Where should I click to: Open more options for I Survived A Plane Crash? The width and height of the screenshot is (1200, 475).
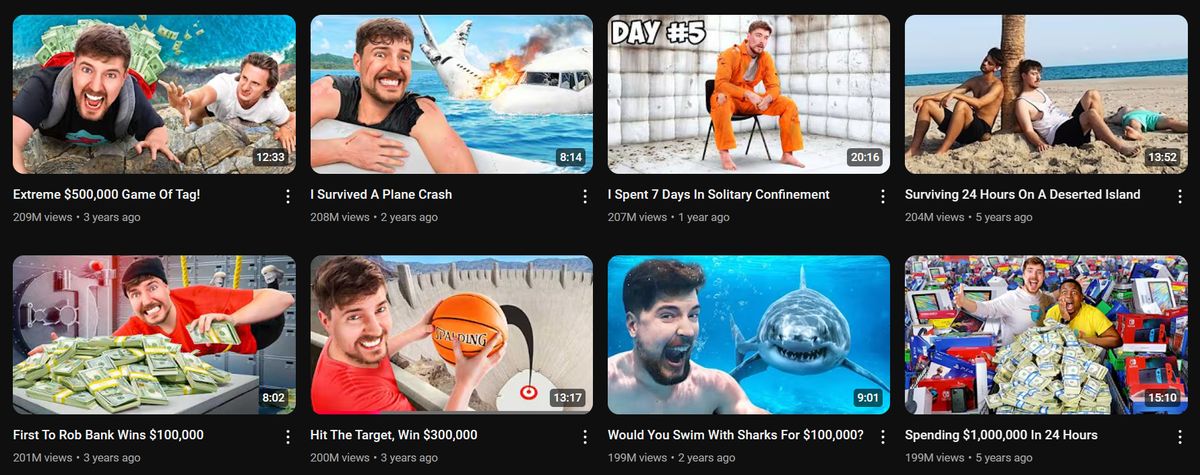click(585, 196)
